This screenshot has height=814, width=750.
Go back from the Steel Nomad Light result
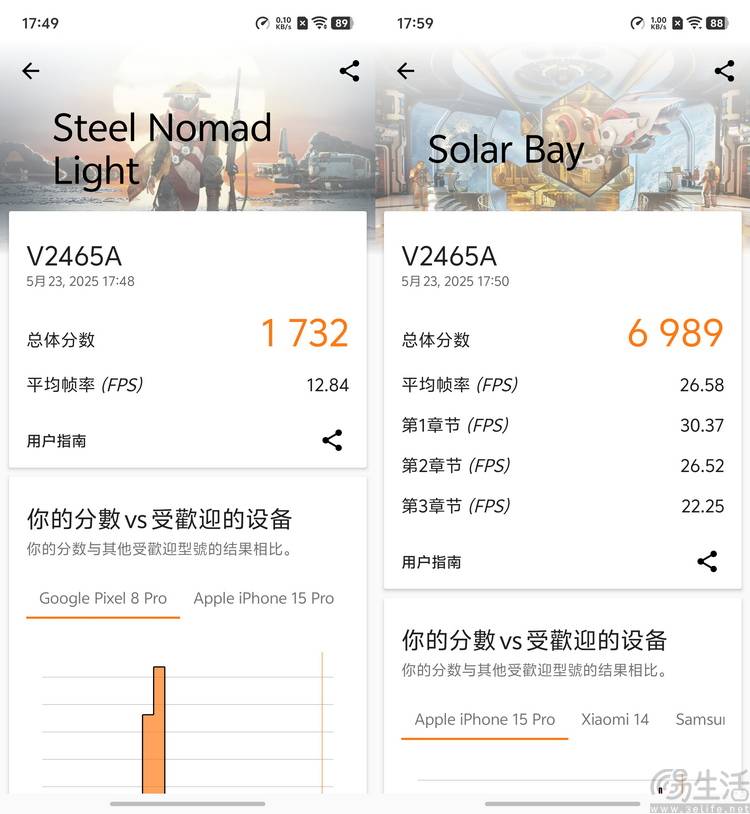31,71
